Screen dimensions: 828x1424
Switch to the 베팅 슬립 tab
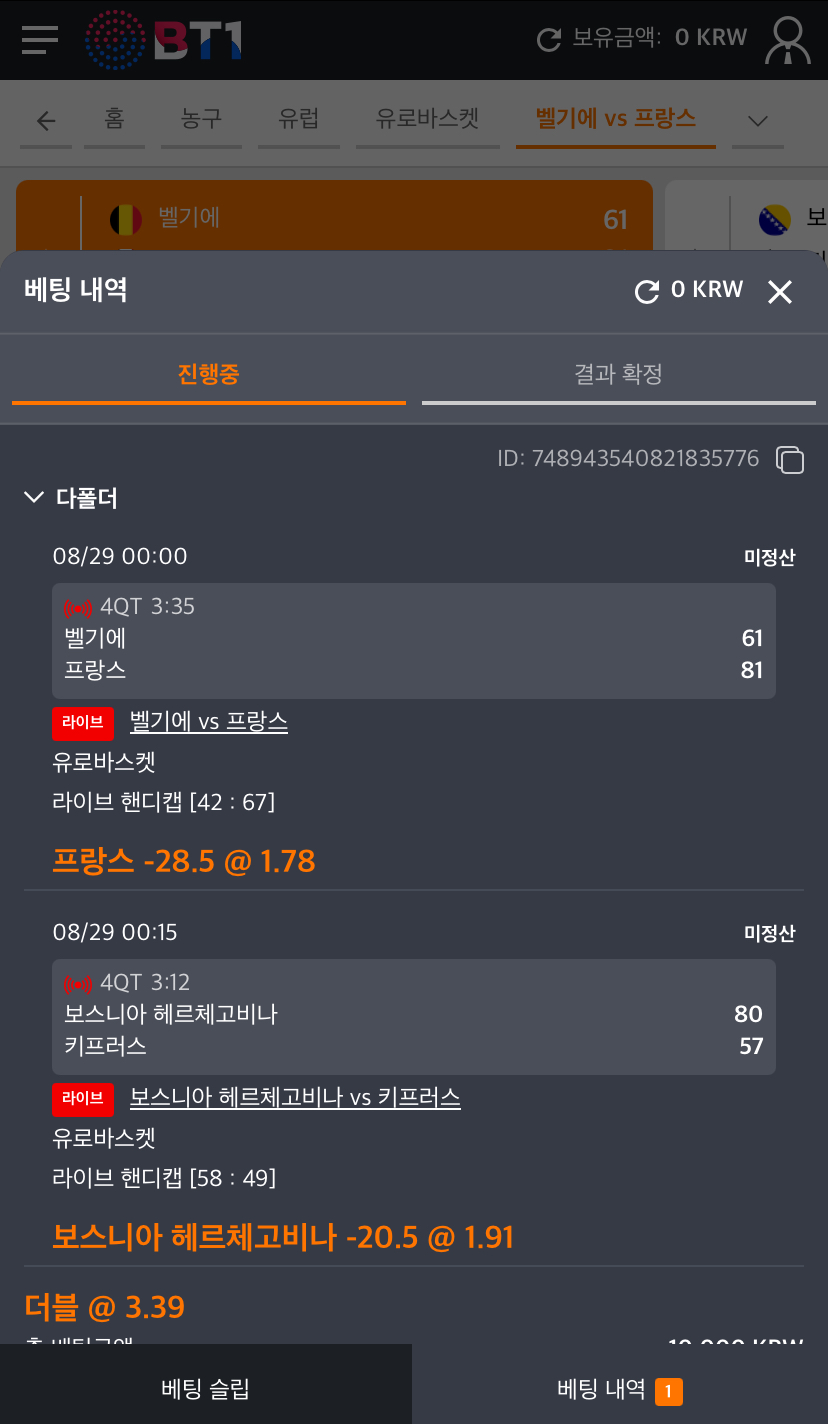point(205,1388)
